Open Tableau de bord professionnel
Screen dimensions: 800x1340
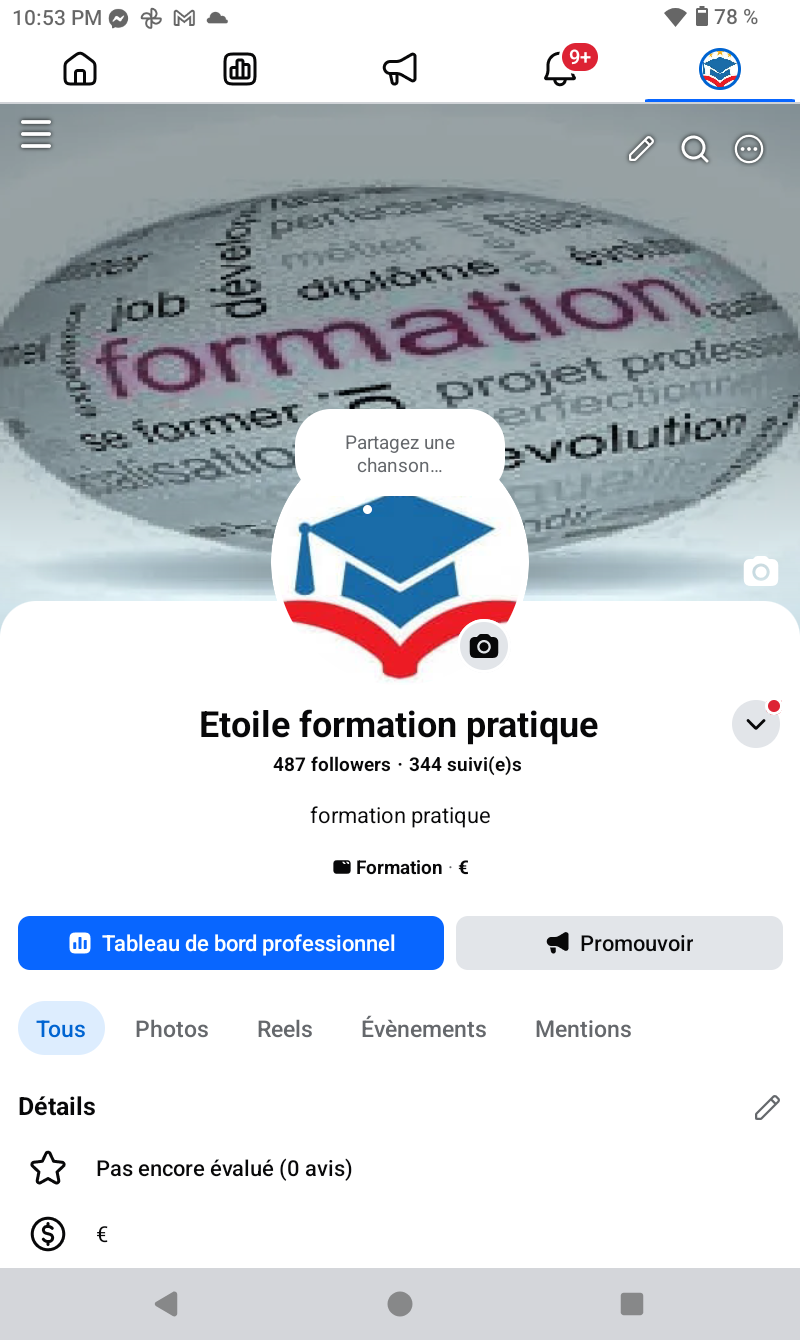(x=231, y=943)
